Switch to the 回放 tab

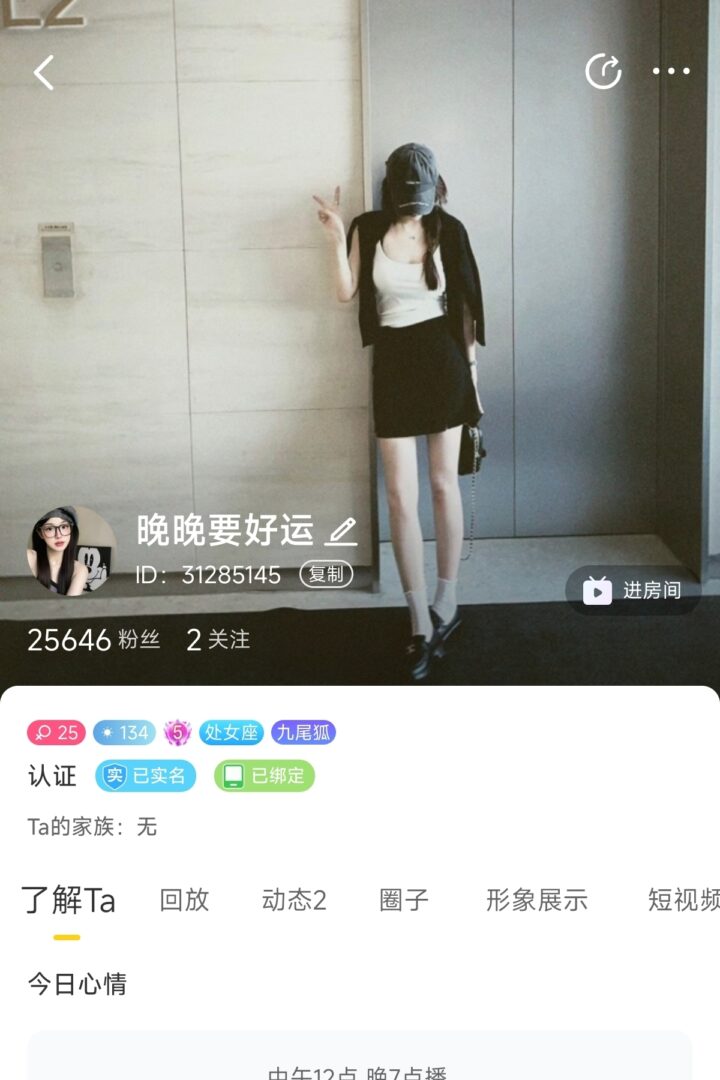pos(184,900)
